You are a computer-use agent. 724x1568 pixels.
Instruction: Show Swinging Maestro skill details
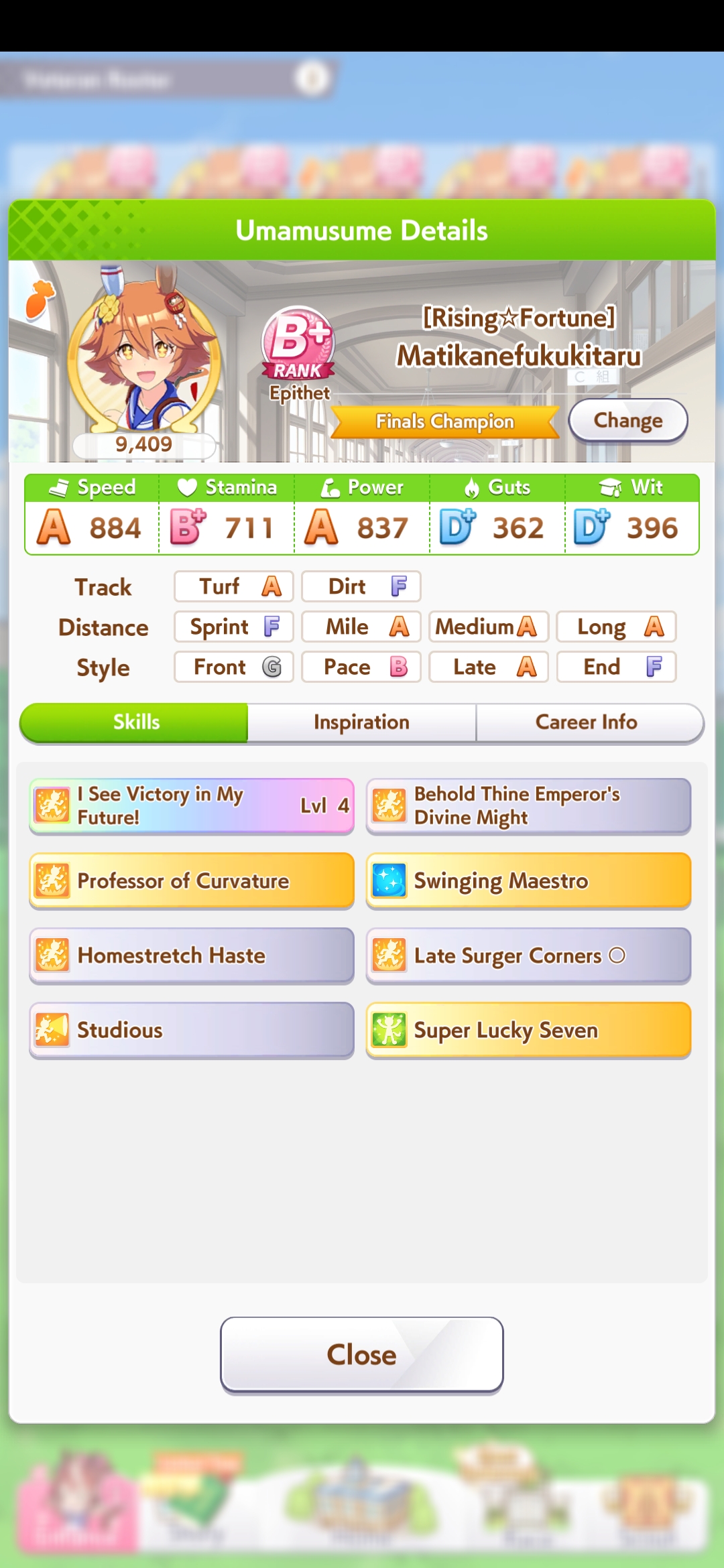click(x=528, y=880)
